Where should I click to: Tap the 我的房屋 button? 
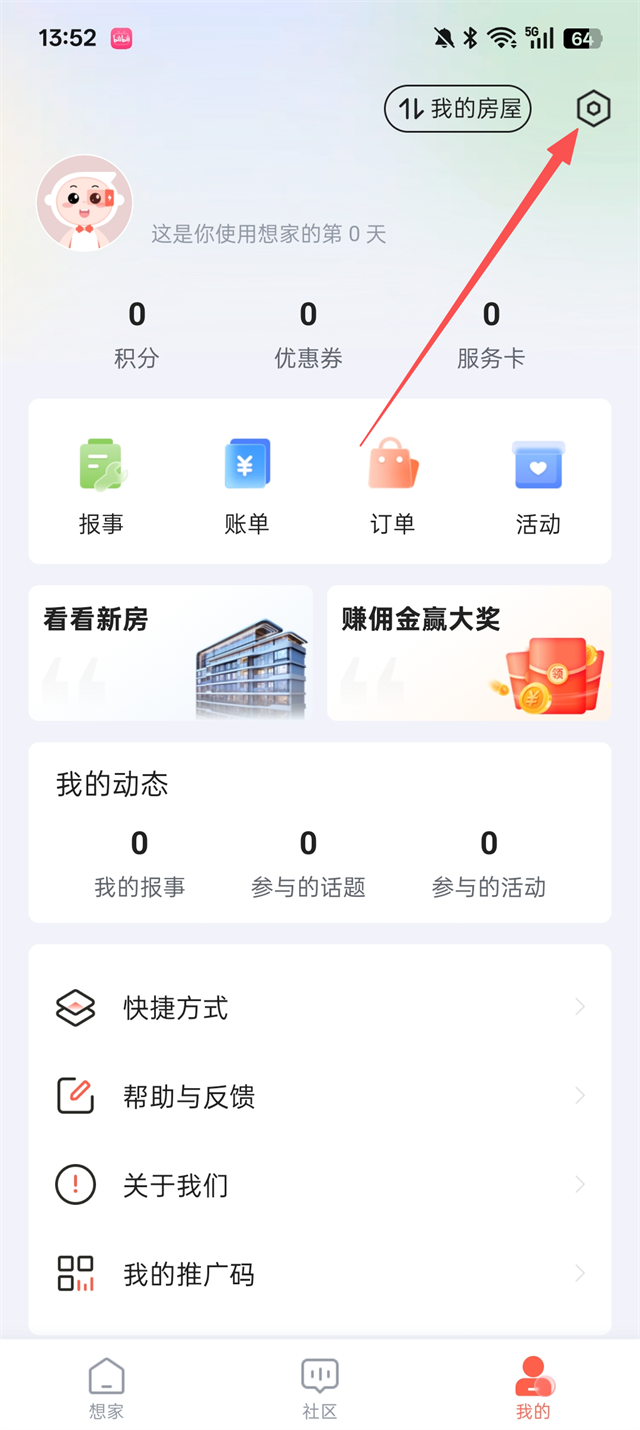point(458,109)
